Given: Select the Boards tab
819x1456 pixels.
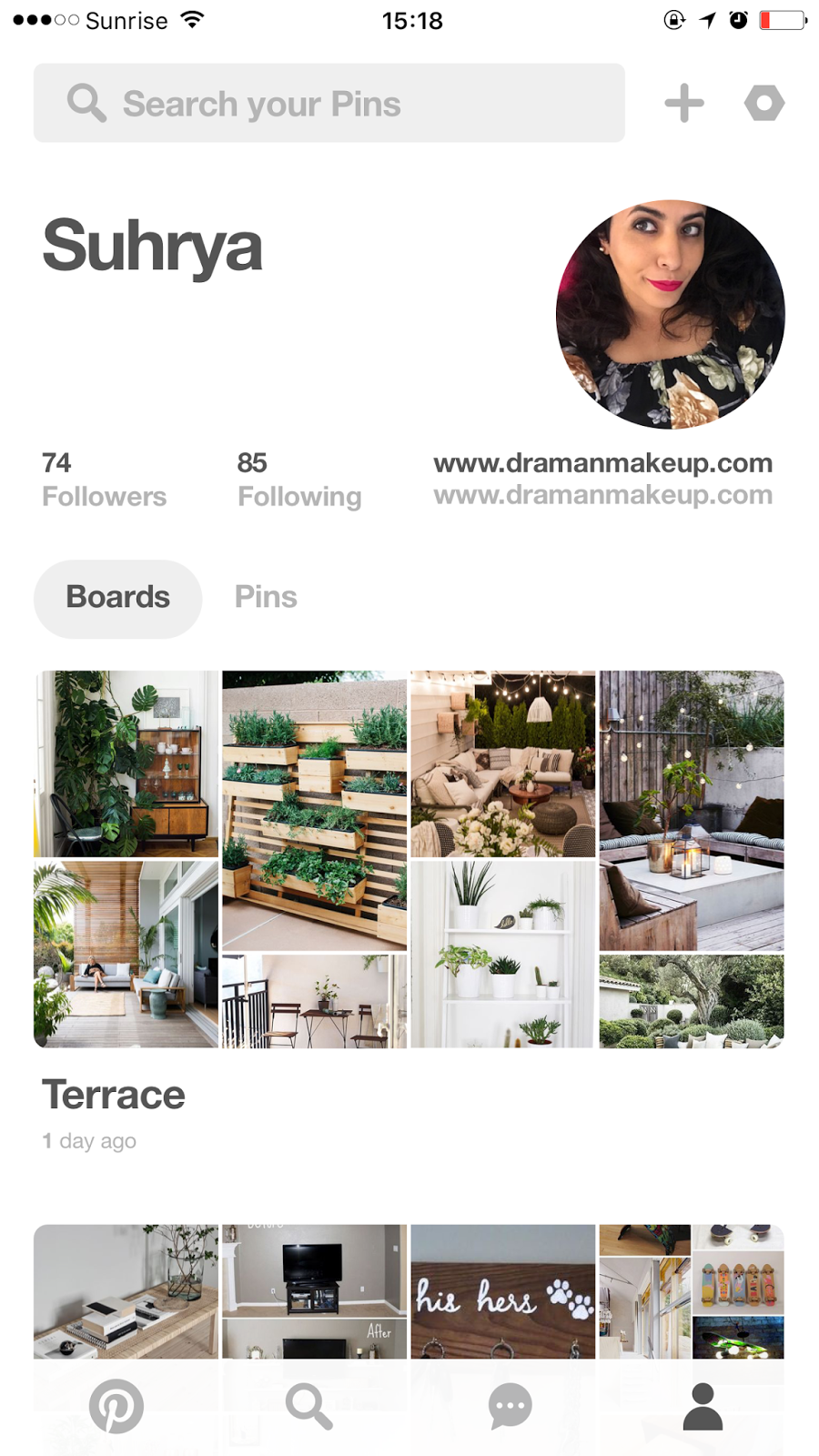Looking at the screenshot, I should coord(118,598).
